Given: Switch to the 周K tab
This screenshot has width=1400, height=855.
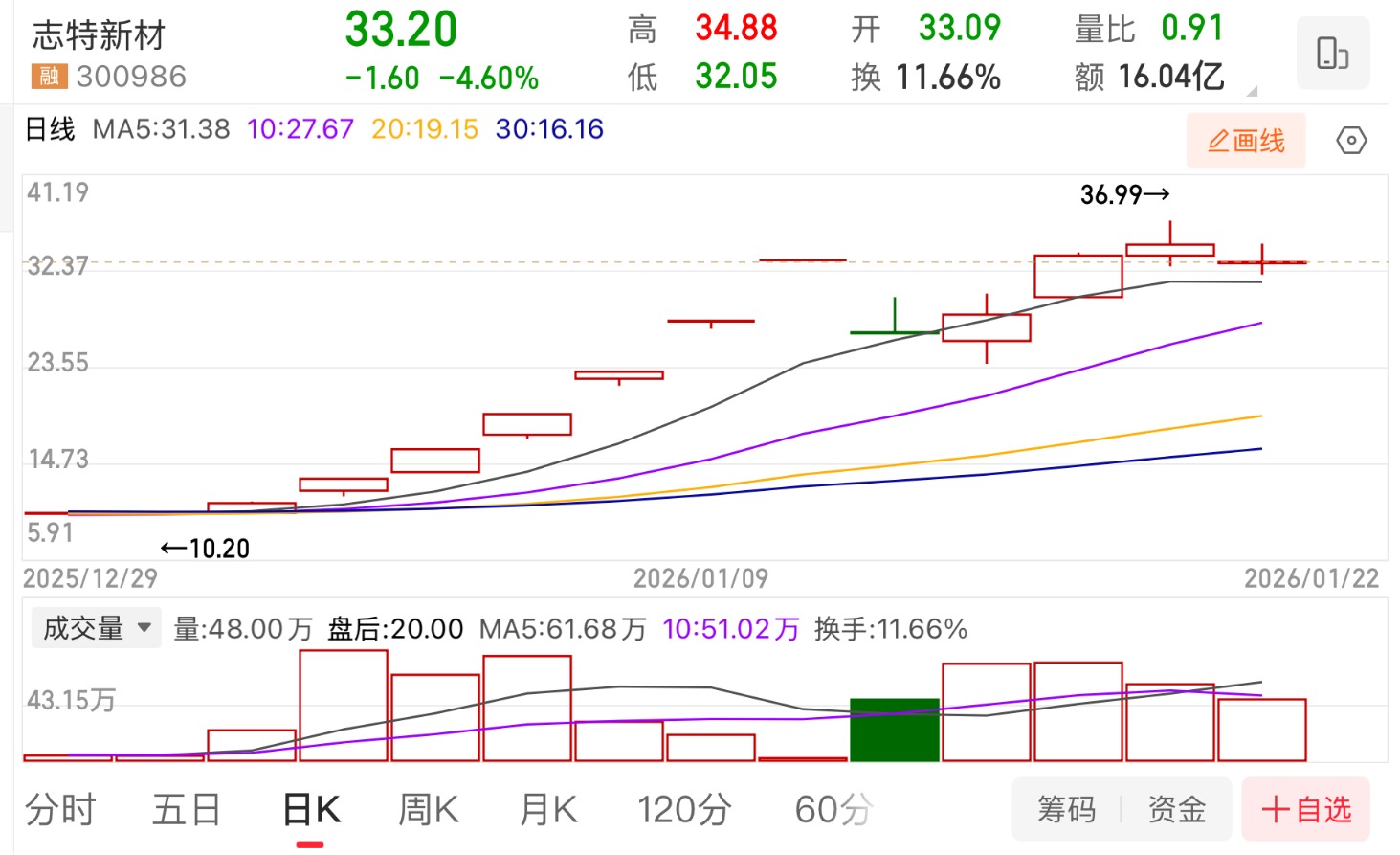Looking at the screenshot, I should tap(428, 810).
